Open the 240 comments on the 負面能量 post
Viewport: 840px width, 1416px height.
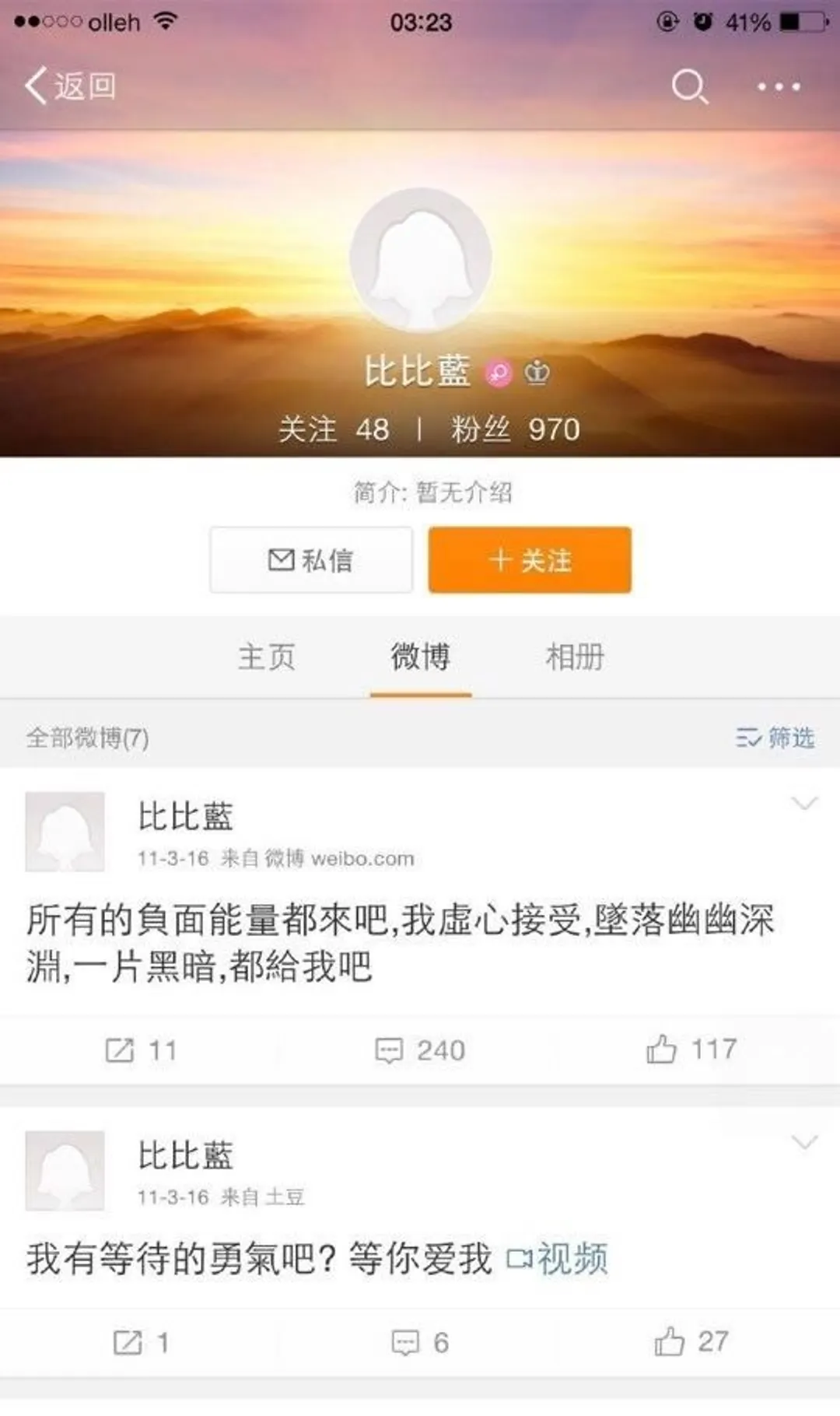(420, 1050)
